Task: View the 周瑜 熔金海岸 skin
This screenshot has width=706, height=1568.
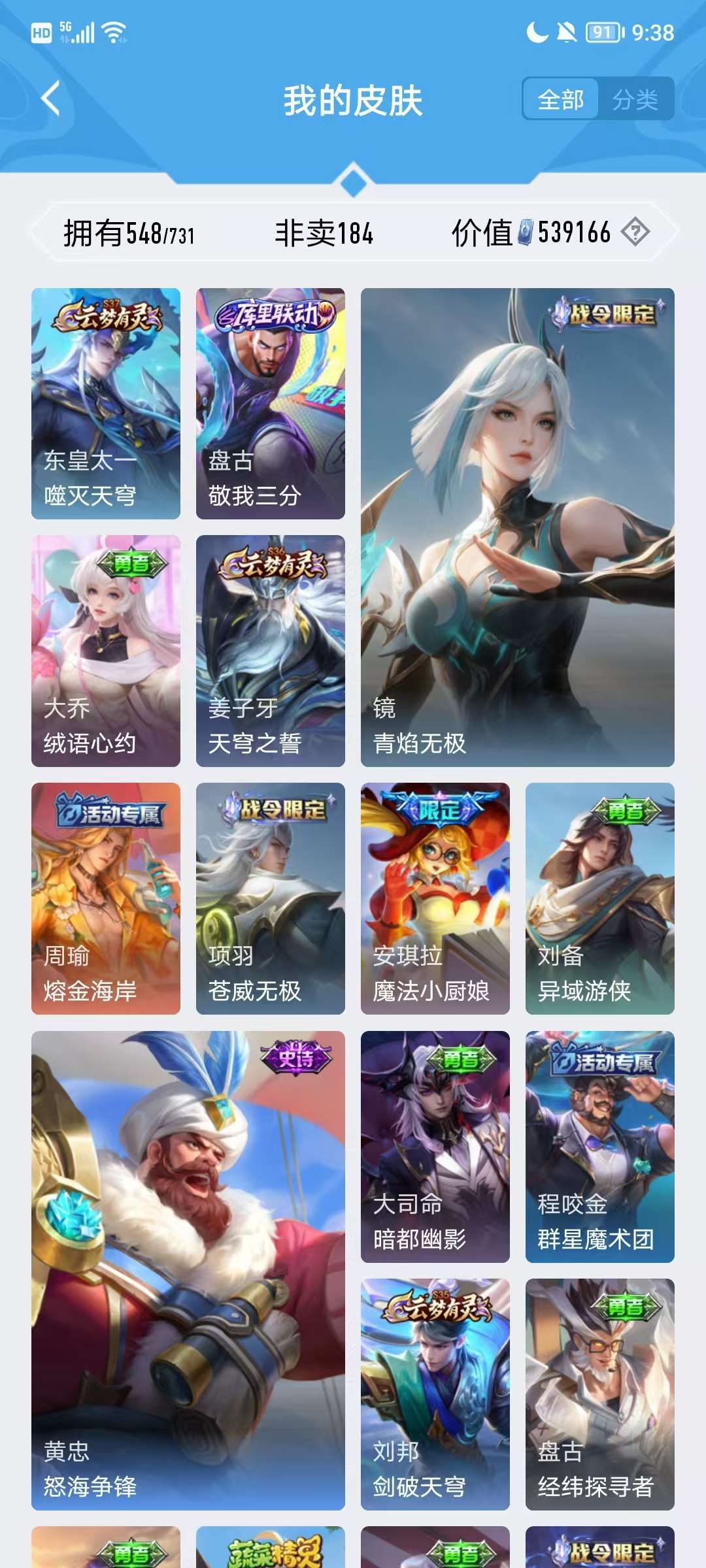Action: coord(106,898)
